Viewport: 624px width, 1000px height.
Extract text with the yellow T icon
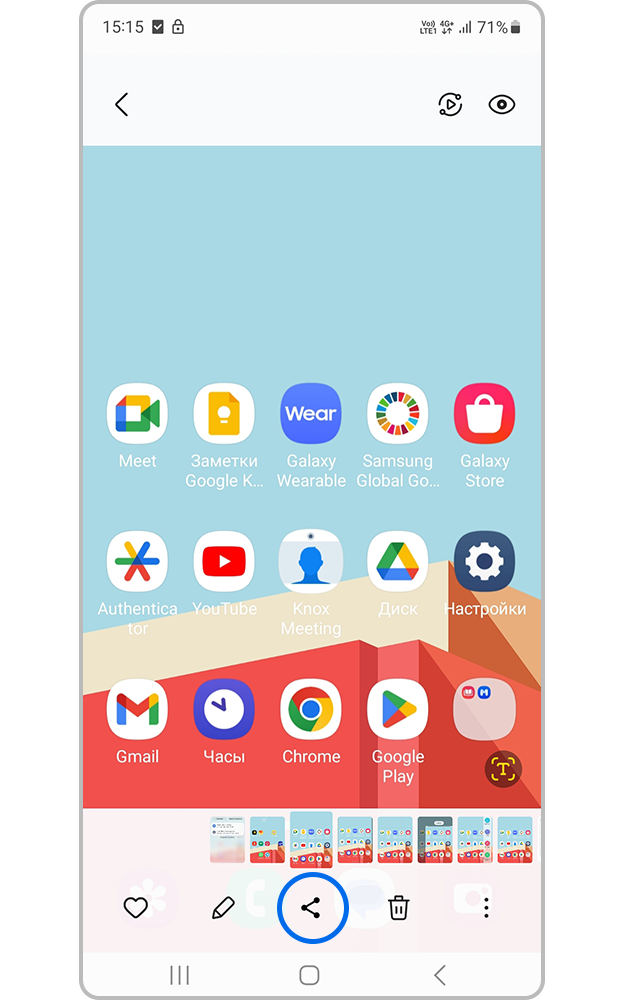[503, 770]
